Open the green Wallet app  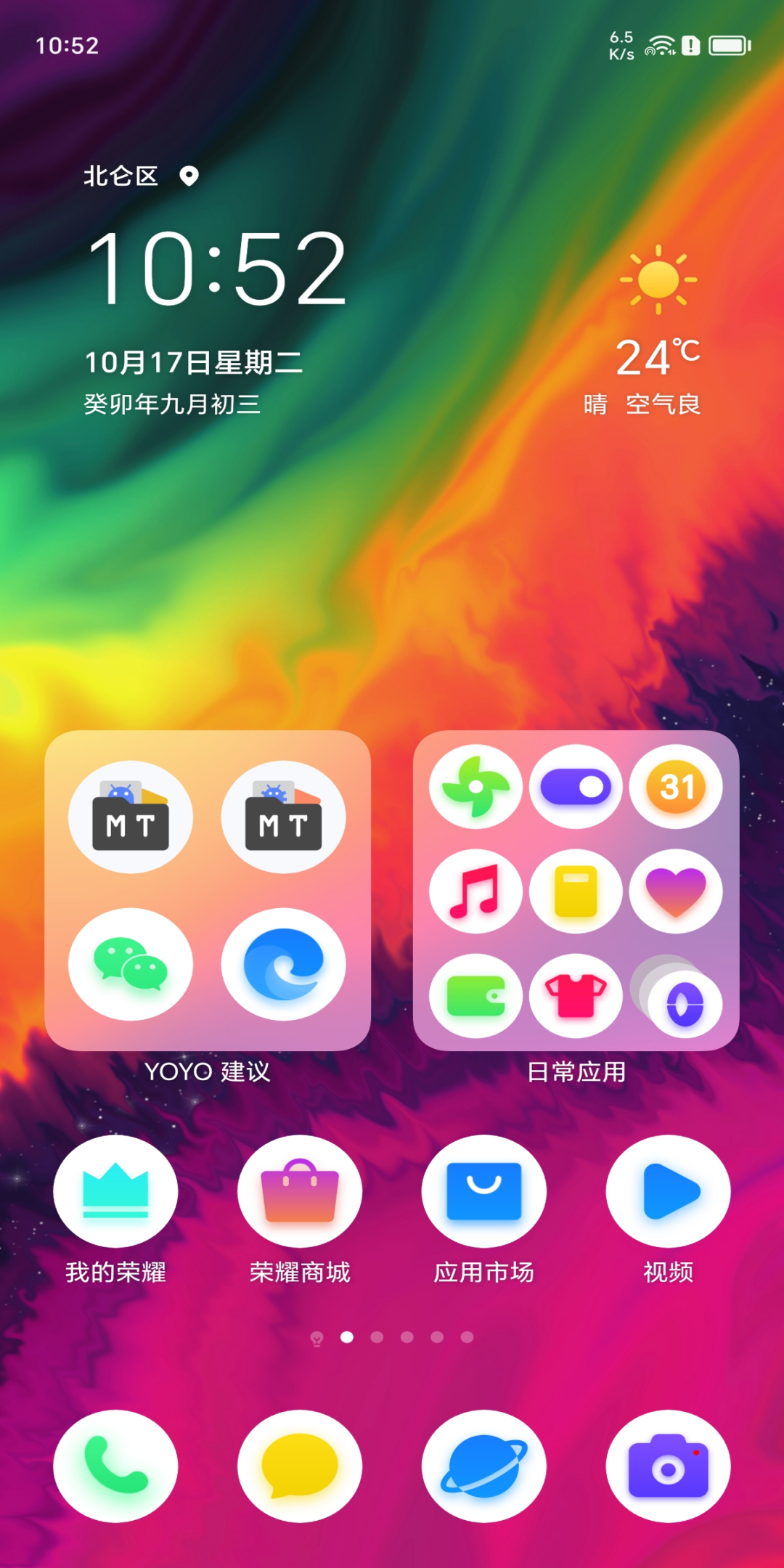pyautogui.click(x=475, y=995)
